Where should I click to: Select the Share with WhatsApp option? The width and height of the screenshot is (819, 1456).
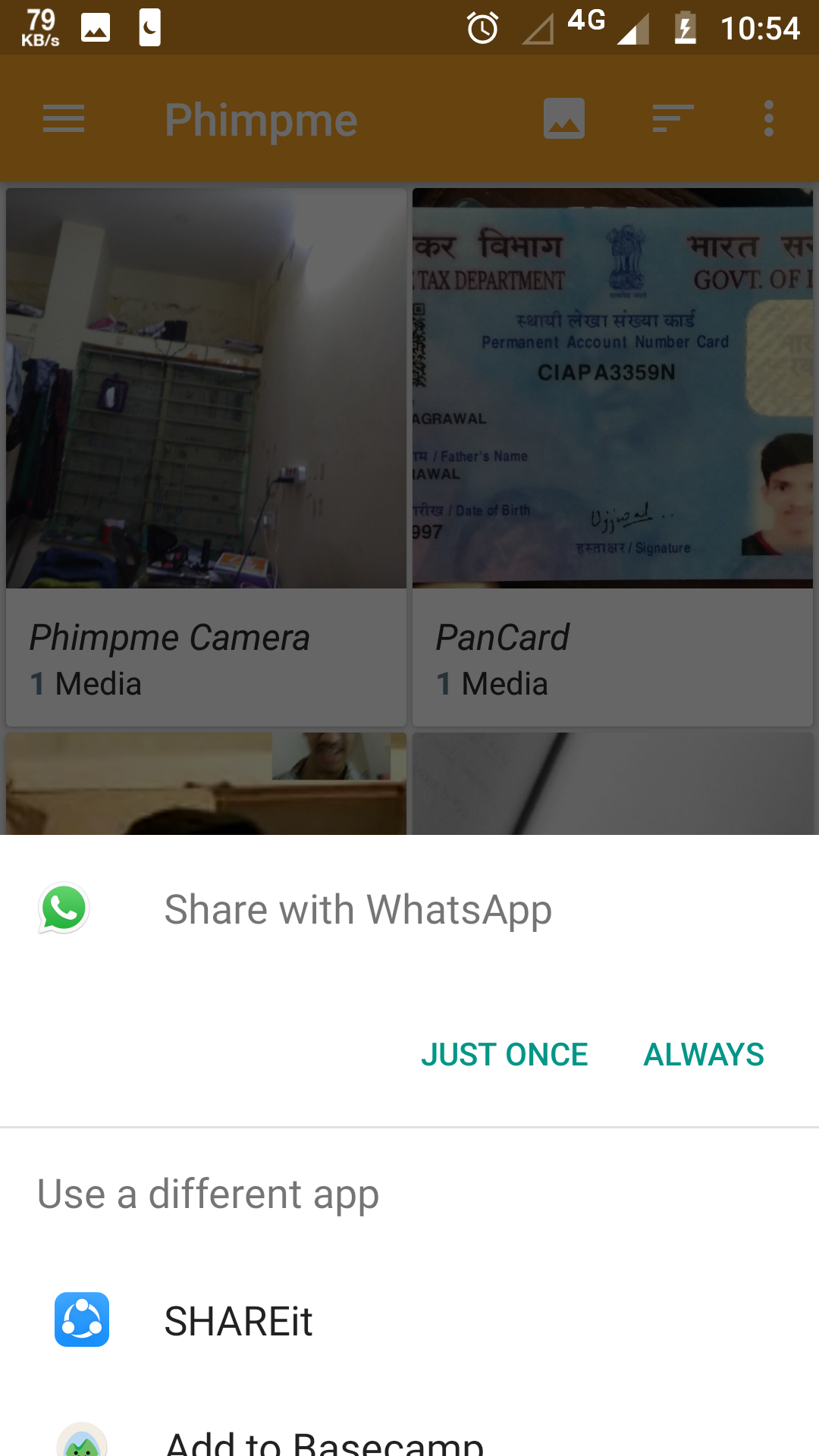358,909
